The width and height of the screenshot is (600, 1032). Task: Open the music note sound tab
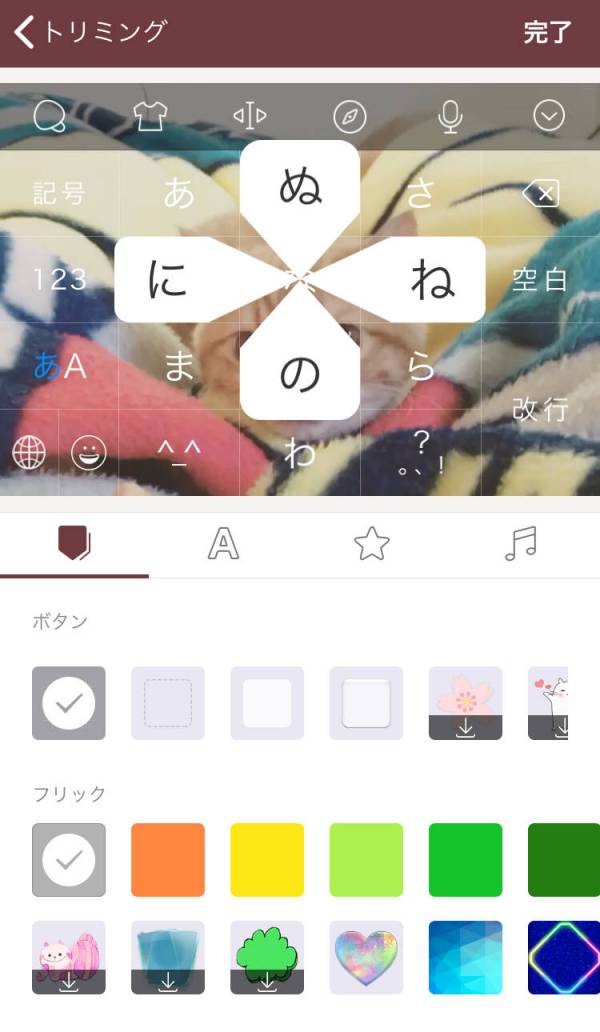pos(520,544)
